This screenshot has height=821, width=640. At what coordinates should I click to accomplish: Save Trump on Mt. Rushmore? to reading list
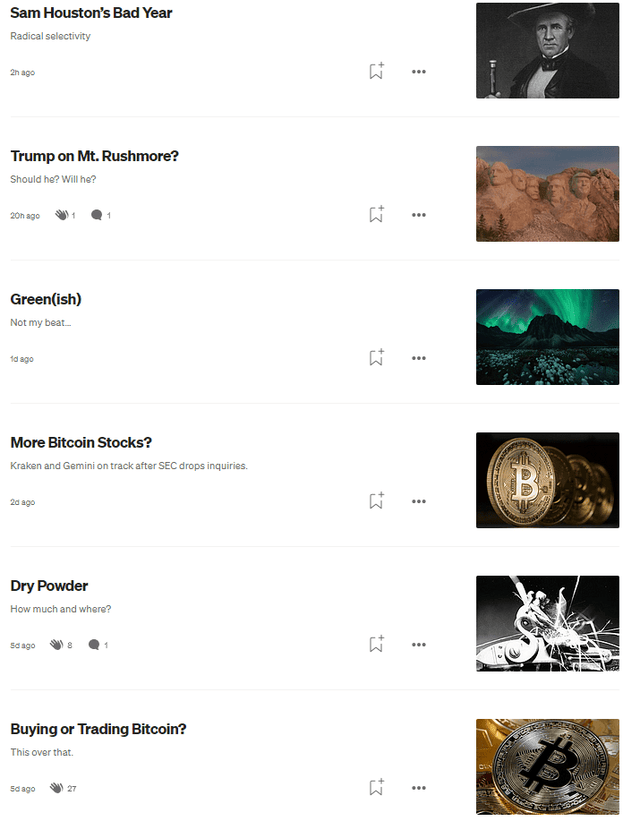click(x=376, y=215)
